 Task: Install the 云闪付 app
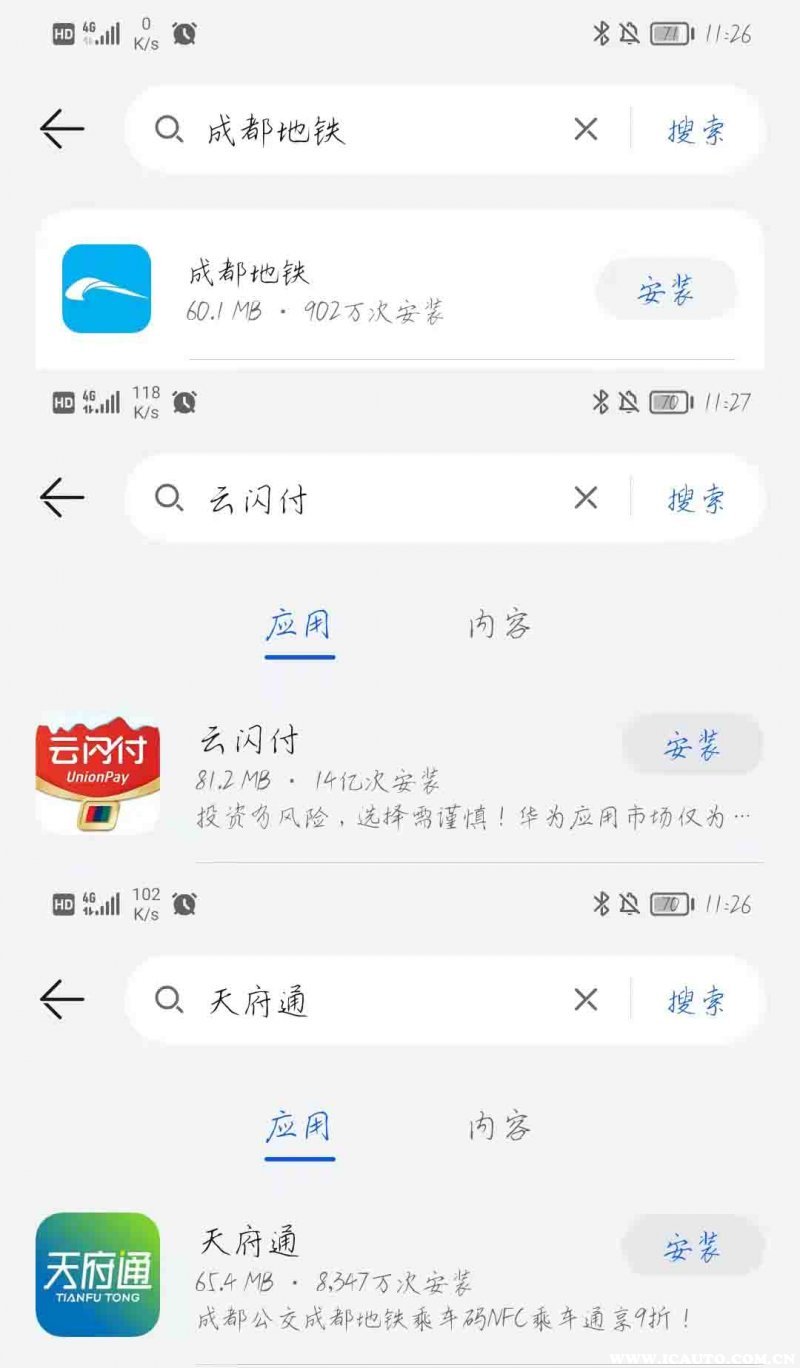pyautogui.click(x=692, y=746)
